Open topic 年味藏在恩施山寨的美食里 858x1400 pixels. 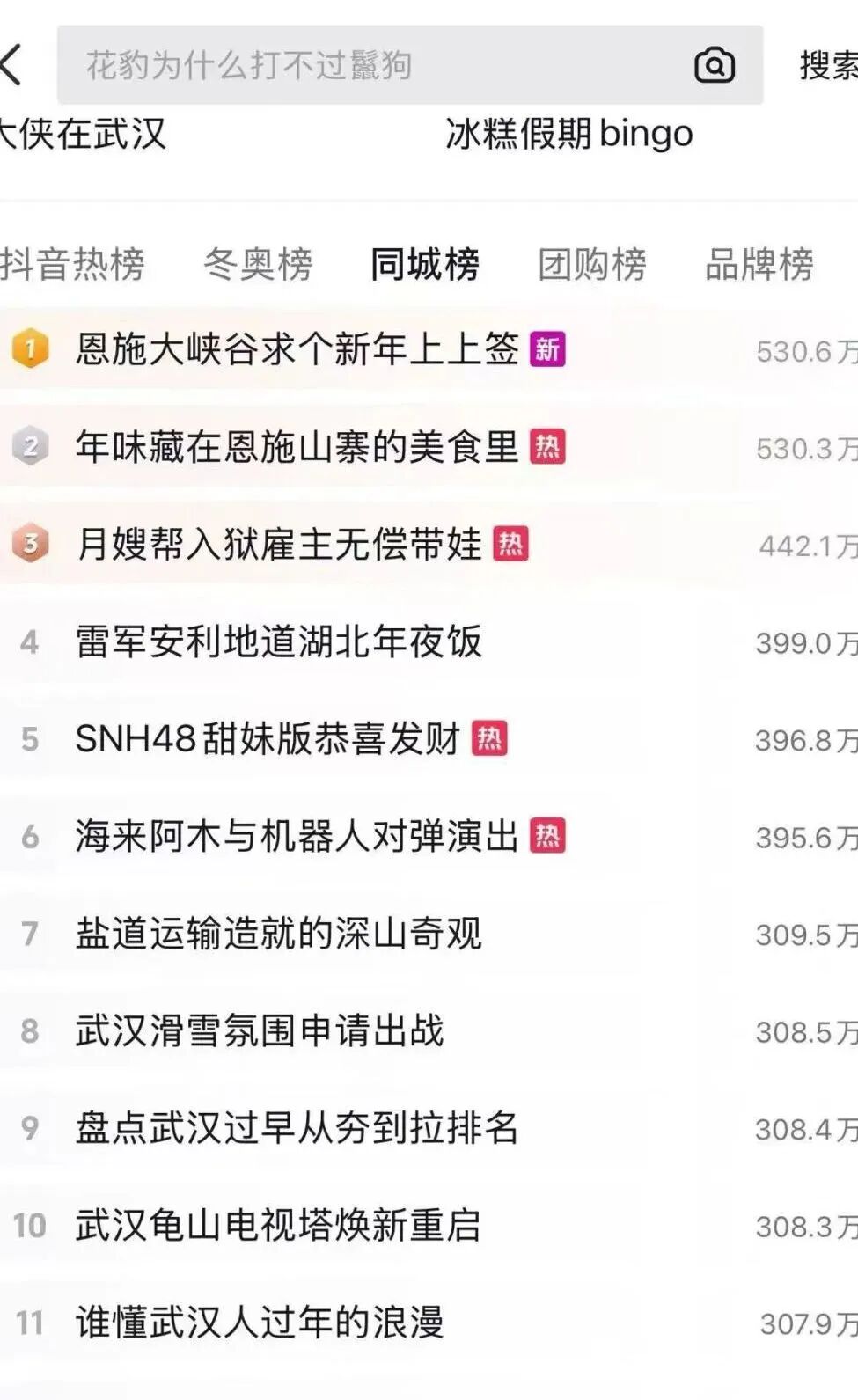pyautogui.click(x=297, y=447)
